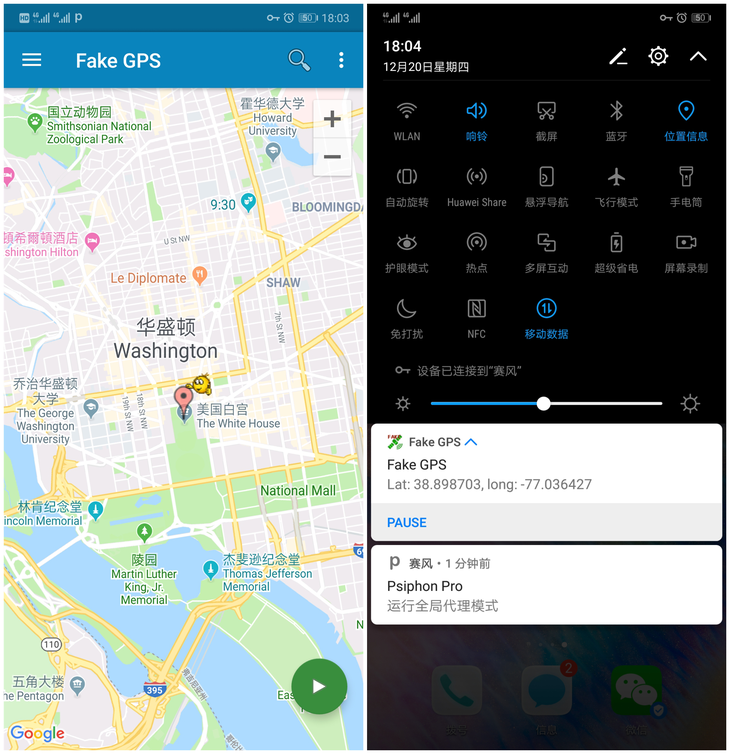This screenshot has height=754, width=730.
Task: Toggle the 蓝牙 Bluetooth quick setting
Action: [616, 111]
